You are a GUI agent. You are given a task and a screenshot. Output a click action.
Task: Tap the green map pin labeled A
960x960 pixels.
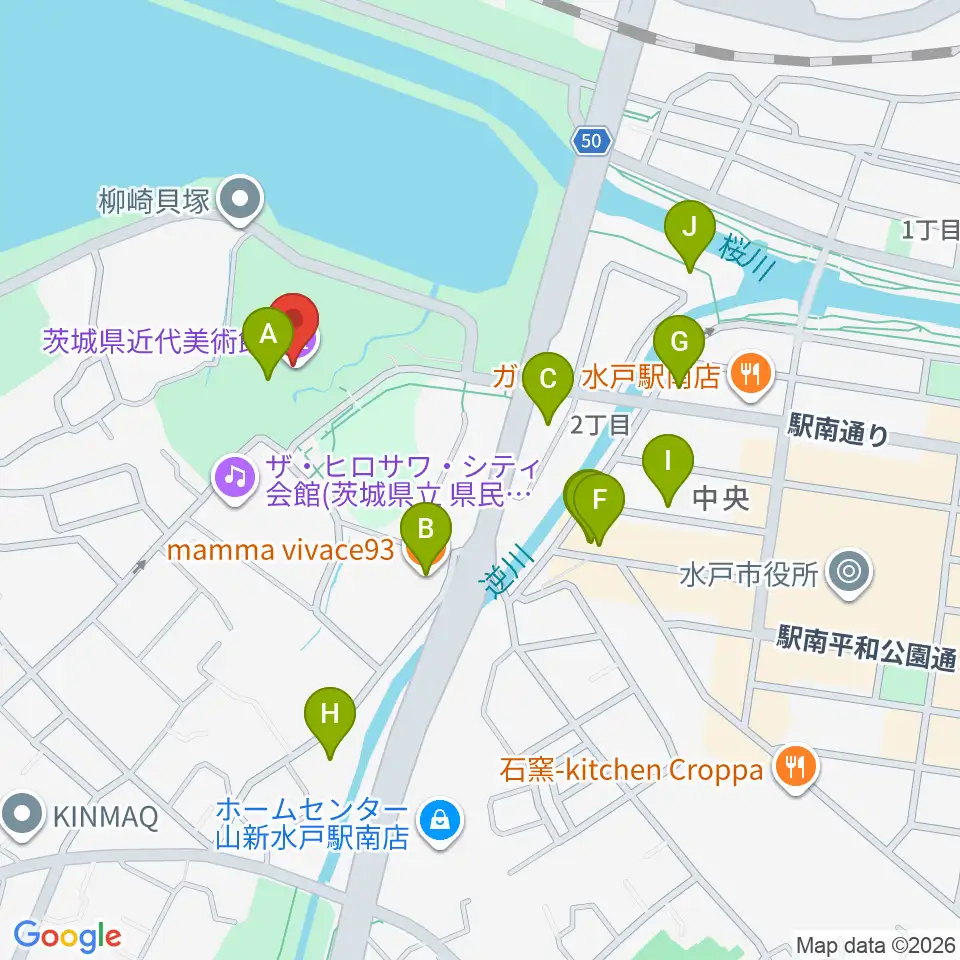268,342
